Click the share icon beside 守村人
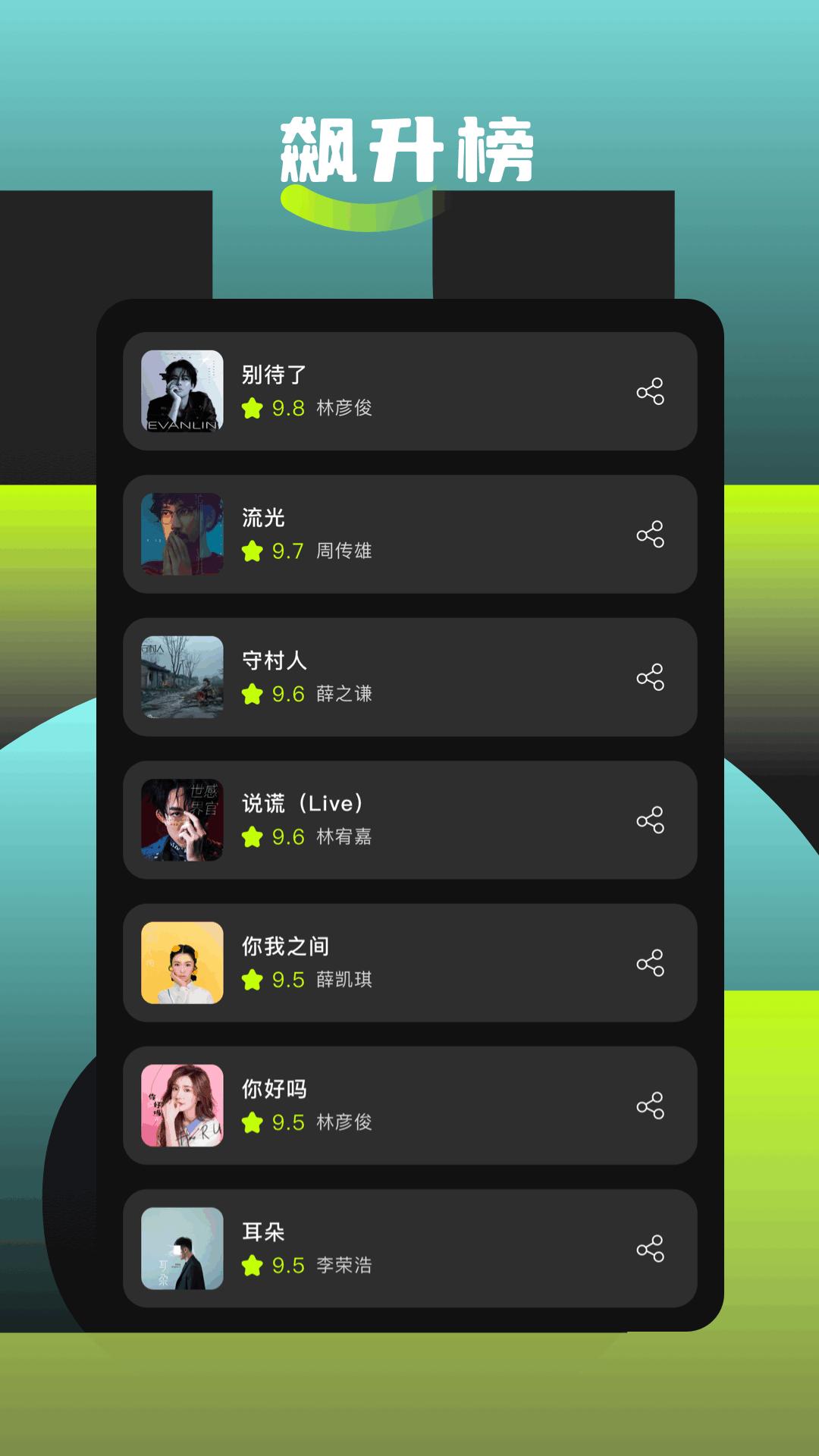 (x=651, y=676)
